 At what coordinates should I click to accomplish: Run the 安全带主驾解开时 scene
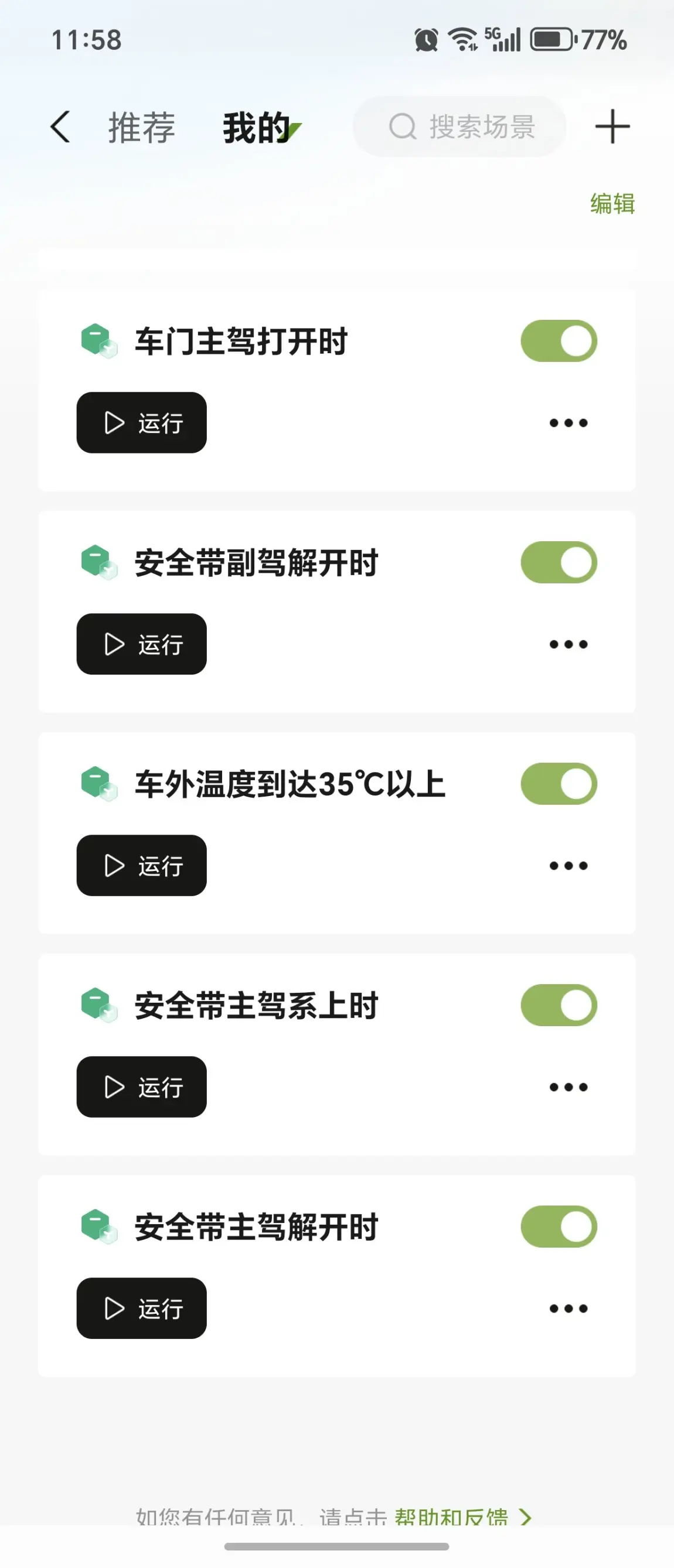(x=141, y=1308)
